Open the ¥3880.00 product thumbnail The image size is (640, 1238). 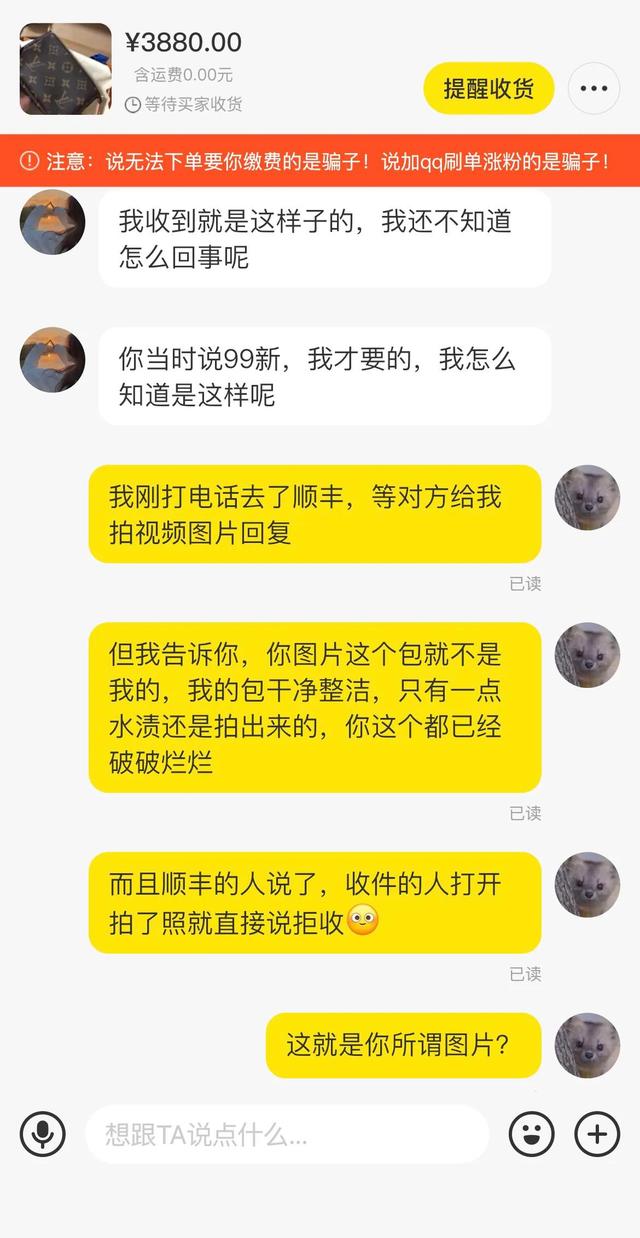(66, 69)
